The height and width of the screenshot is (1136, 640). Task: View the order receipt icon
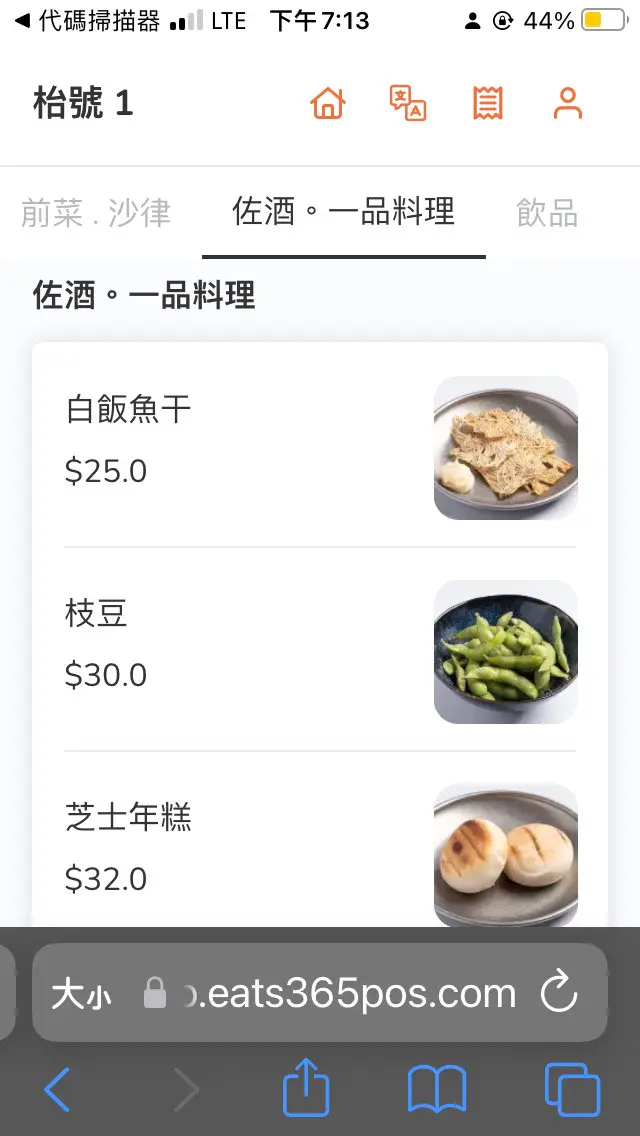(x=488, y=104)
